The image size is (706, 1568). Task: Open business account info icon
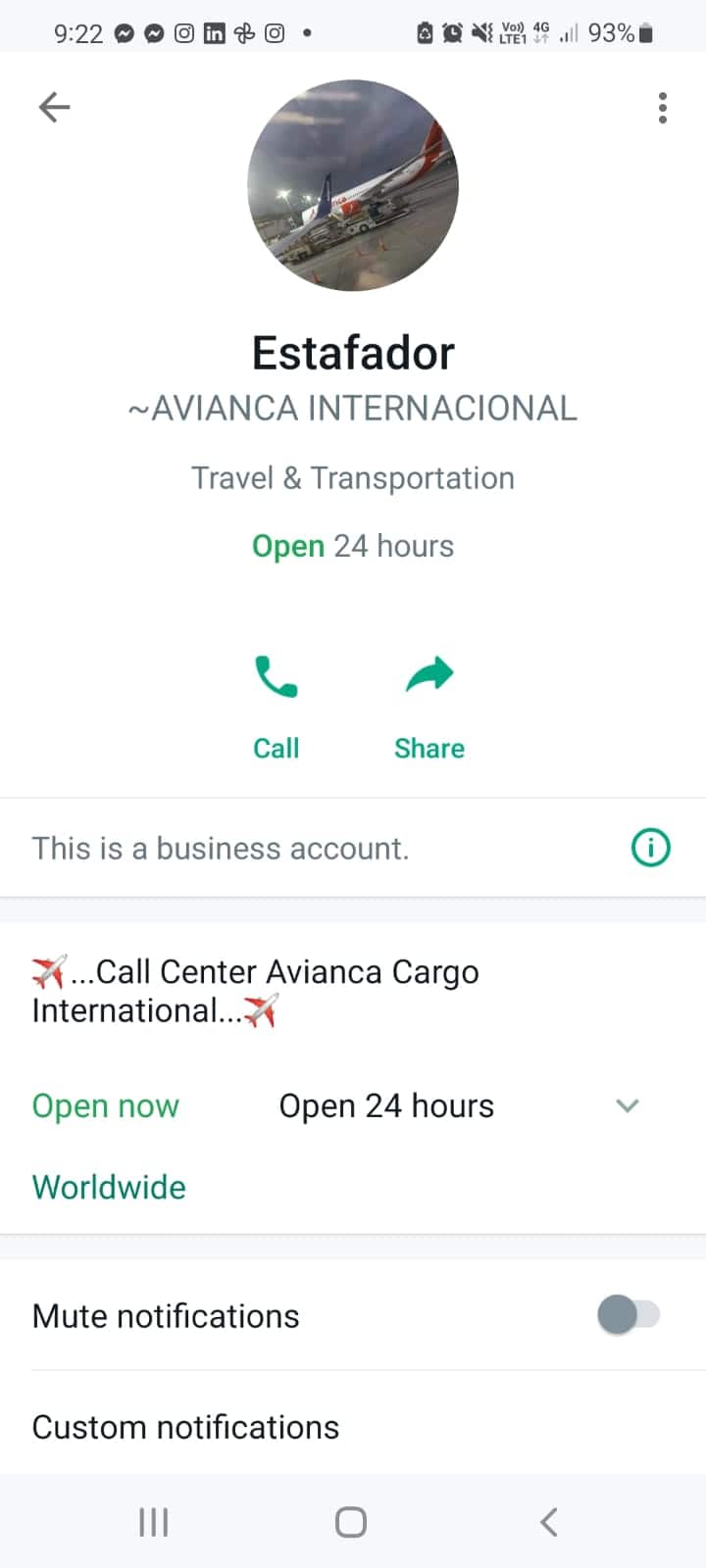(650, 848)
